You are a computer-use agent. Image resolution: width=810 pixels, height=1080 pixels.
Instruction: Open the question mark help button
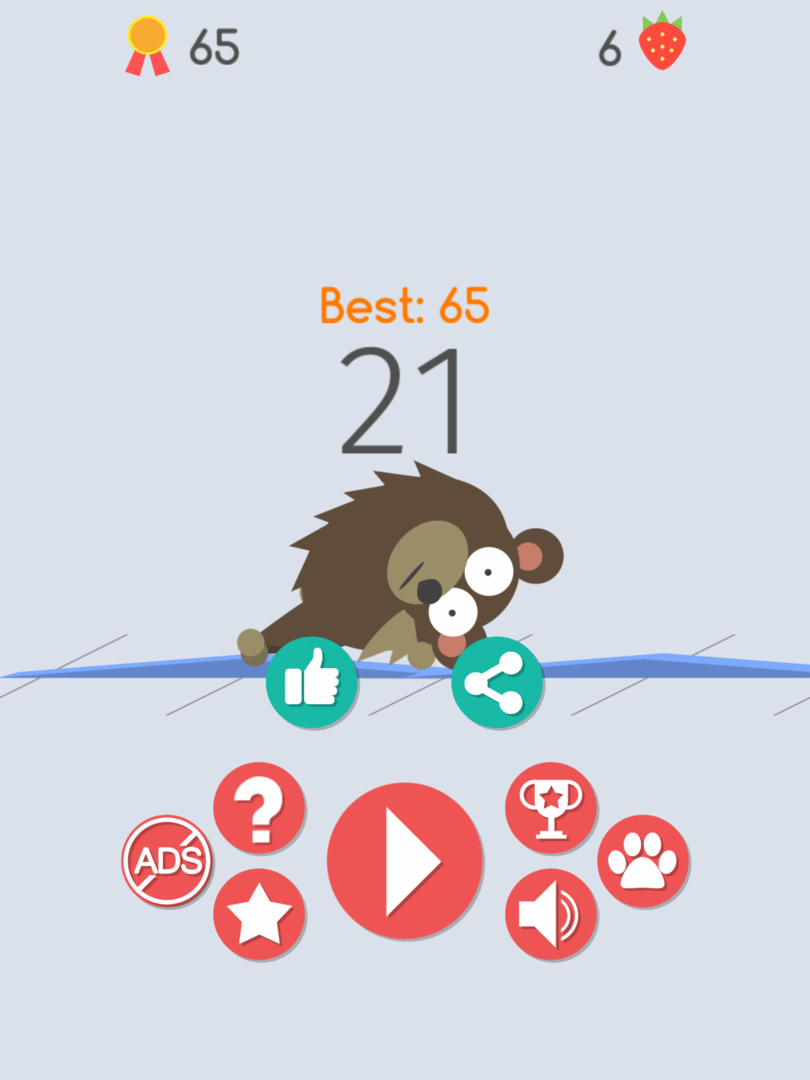pyautogui.click(x=259, y=808)
